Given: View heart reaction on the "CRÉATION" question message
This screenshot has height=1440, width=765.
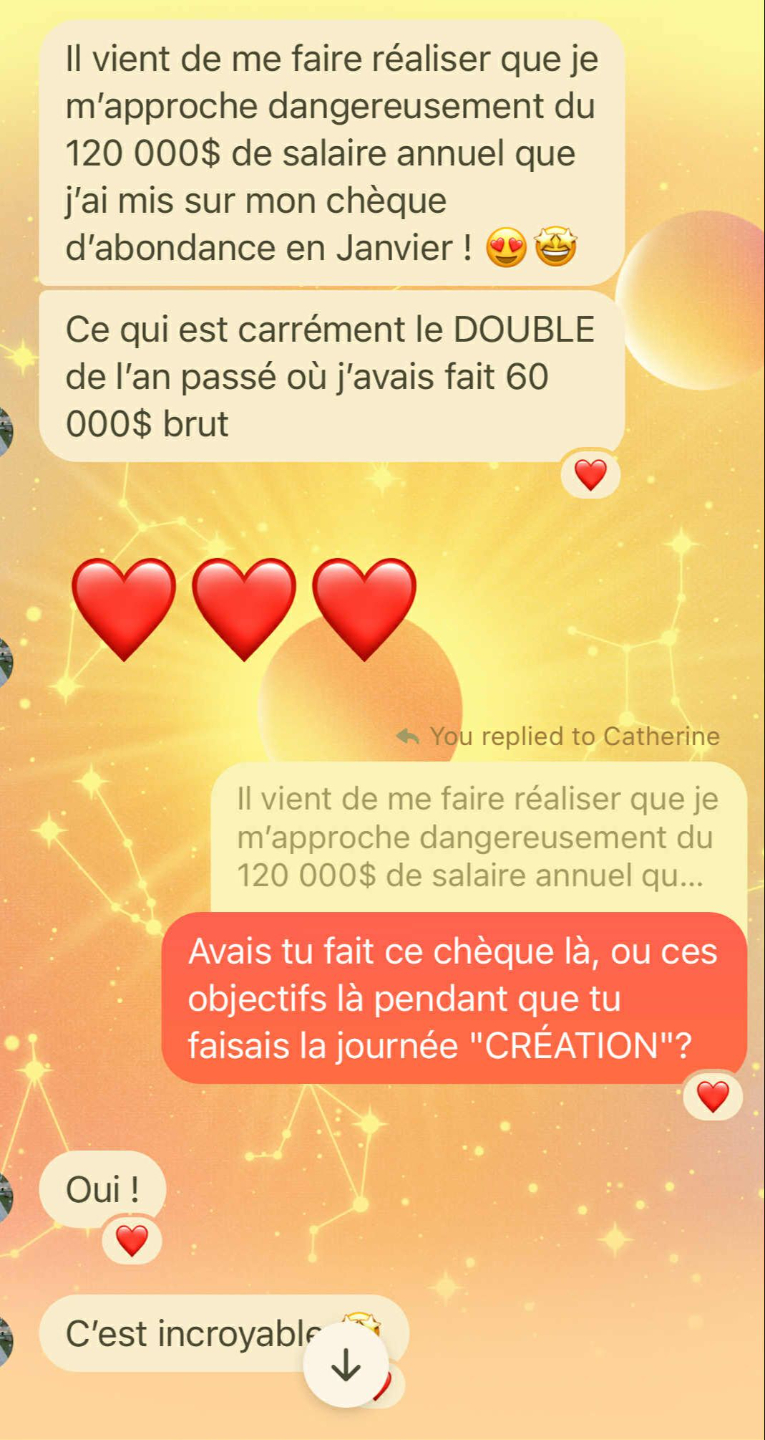Looking at the screenshot, I should click(x=713, y=1097).
